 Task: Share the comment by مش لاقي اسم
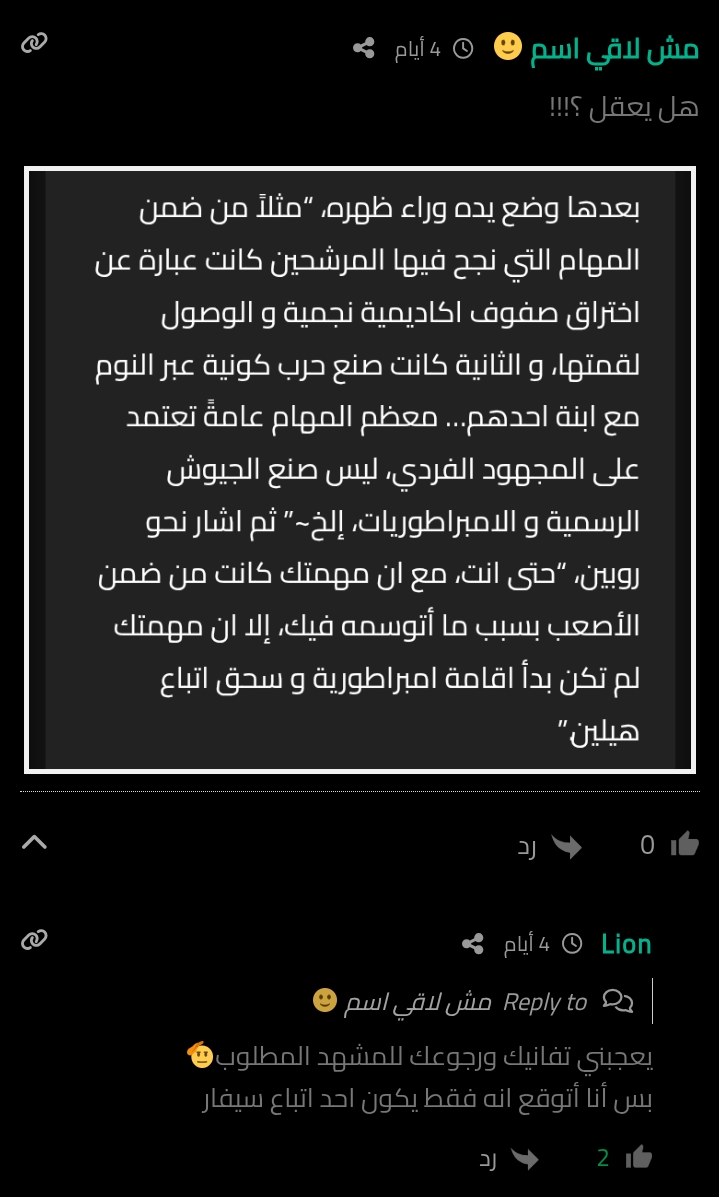click(364, 47)
